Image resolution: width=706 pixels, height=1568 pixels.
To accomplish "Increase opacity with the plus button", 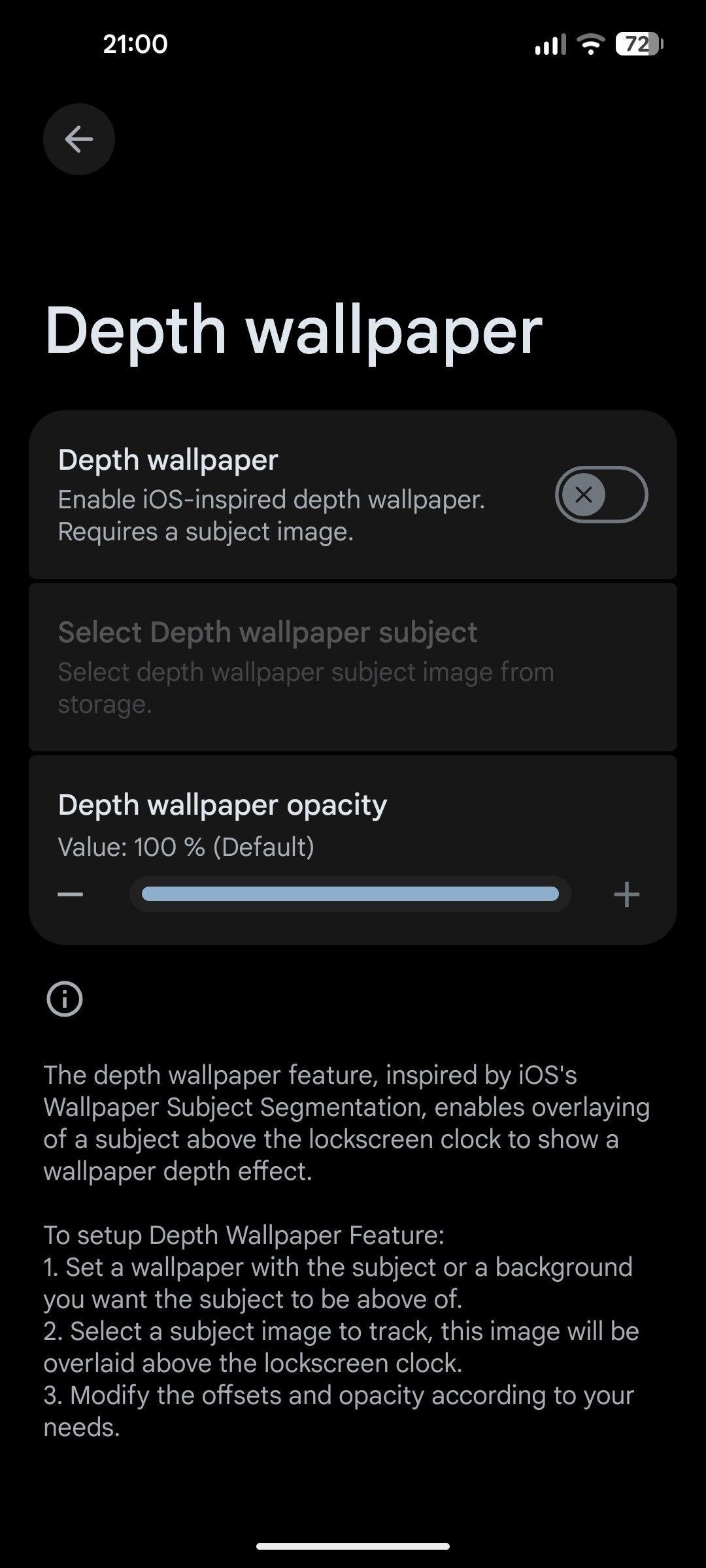I will pyautogui.click(x=626, y=894).
